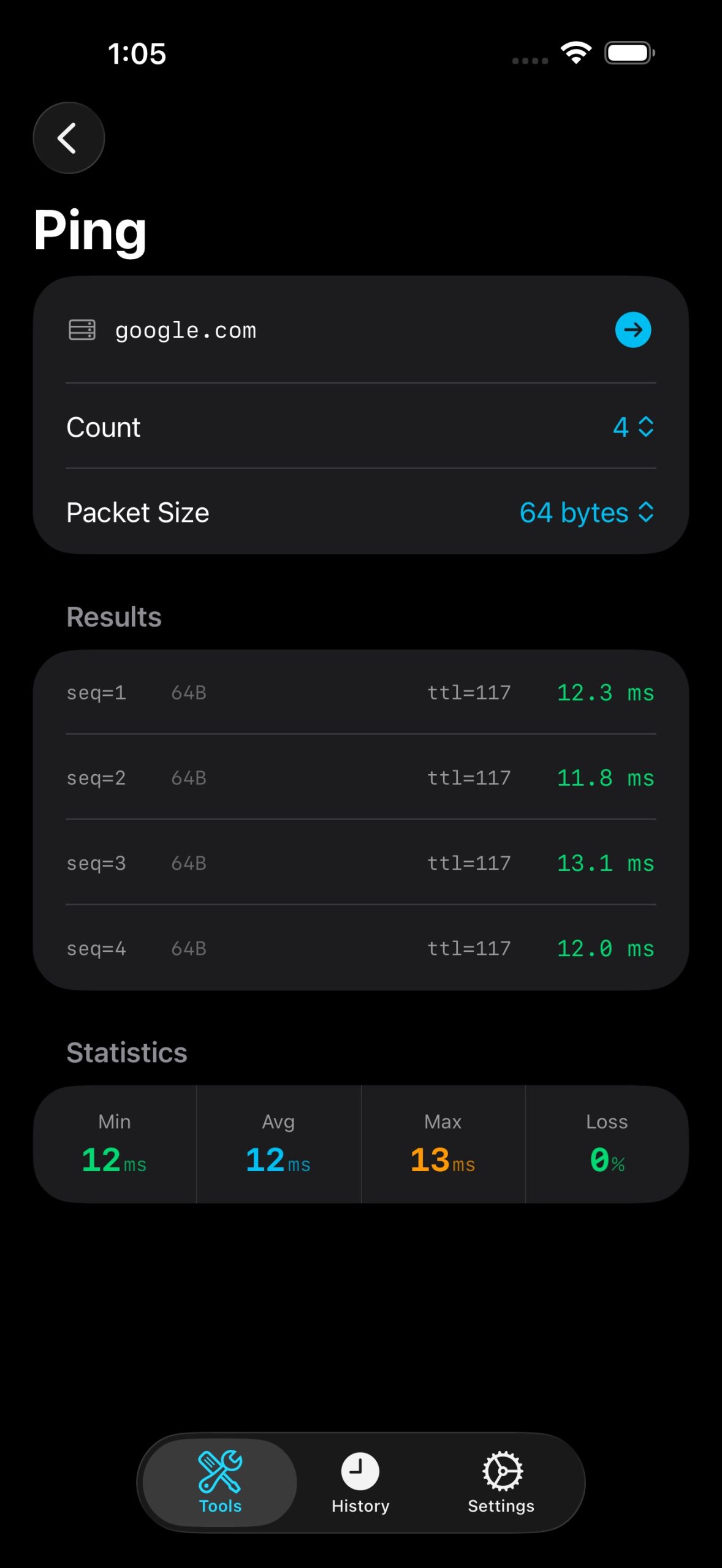This screenshot has width=722, height=1568.
Task: Change the Count value picker
Action: [x=633, y=427]
